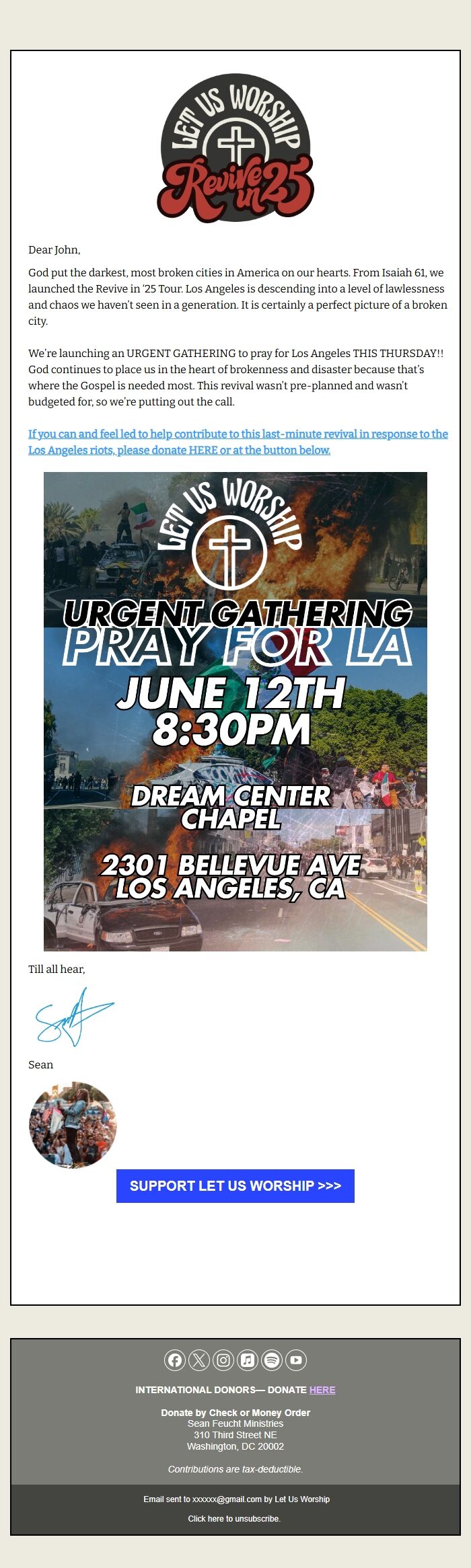Go to the YouTube channel icon

(x=296, y=1360)
